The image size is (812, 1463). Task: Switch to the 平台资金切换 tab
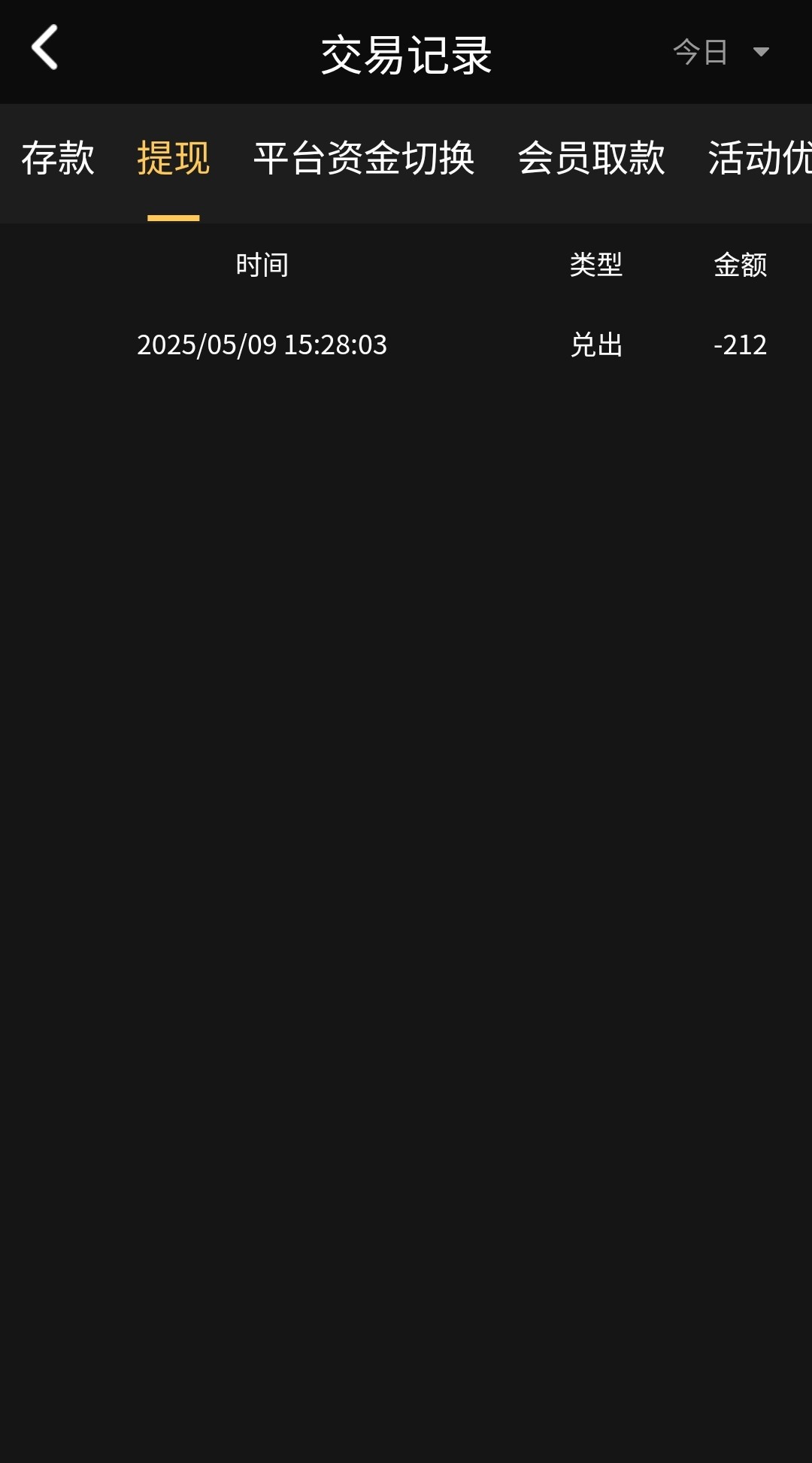pos(364,159)
